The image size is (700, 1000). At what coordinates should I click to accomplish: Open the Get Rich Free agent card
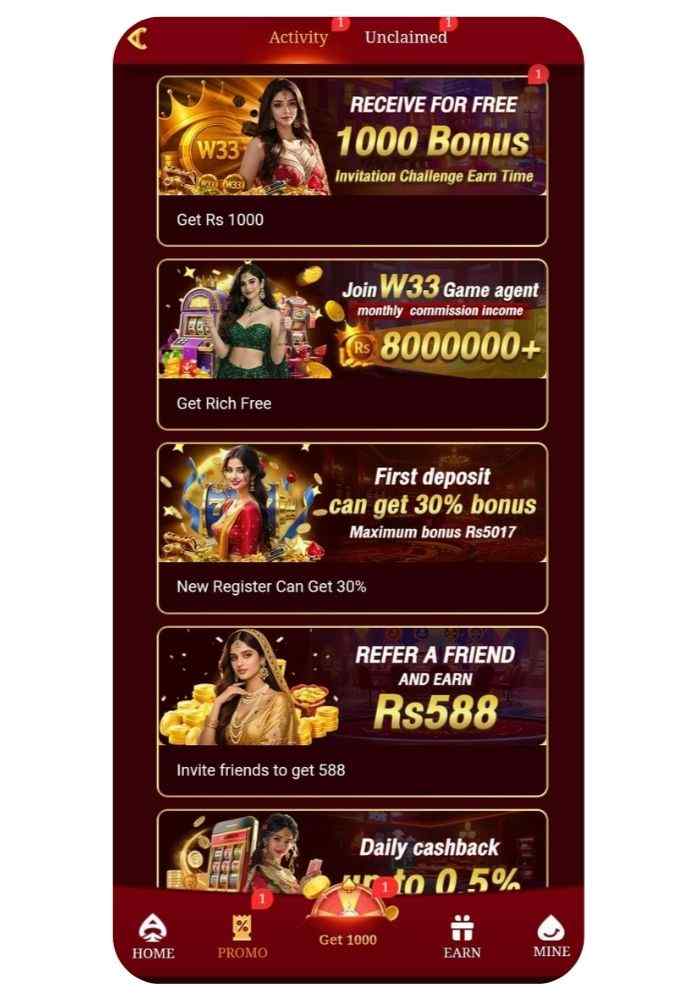pyautogui.click(x=352, y=344)
